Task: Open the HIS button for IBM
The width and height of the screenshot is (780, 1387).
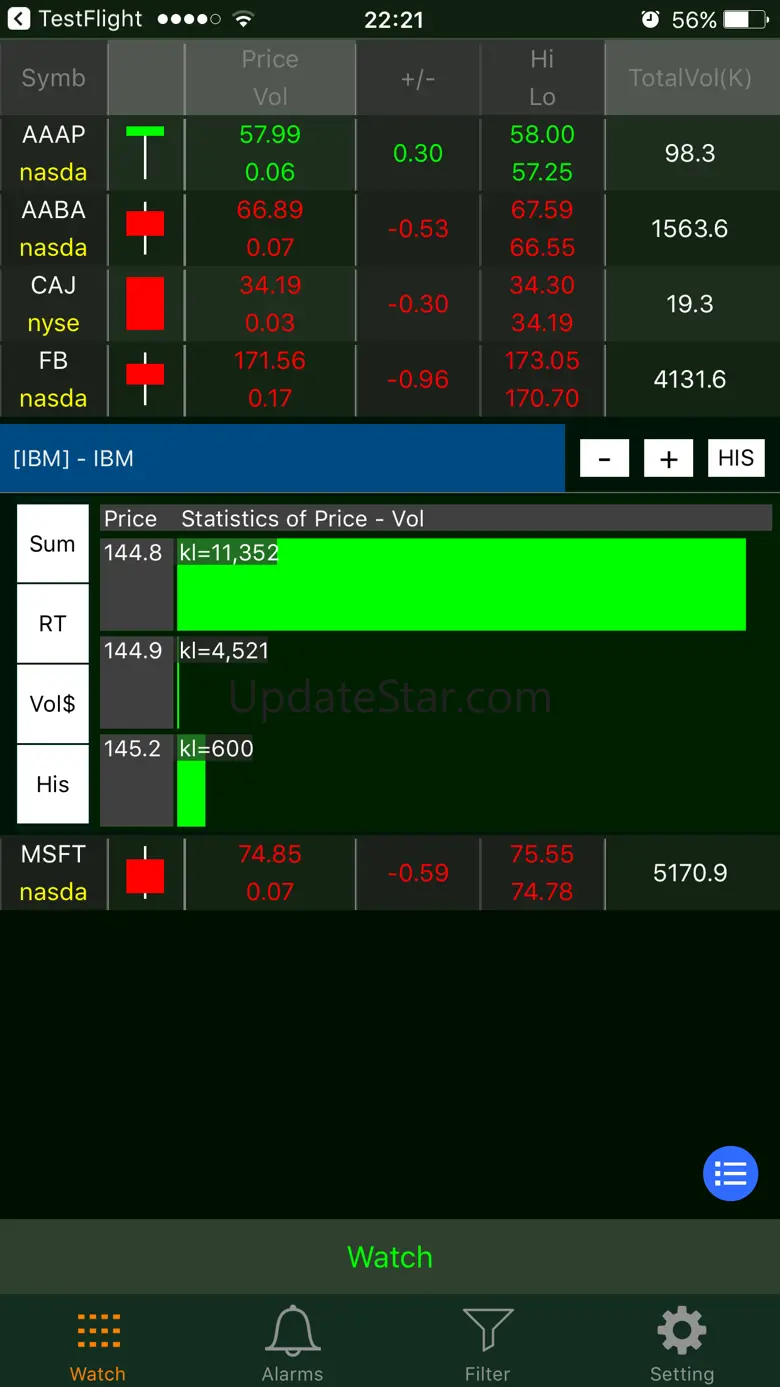Action: point(736,459)
